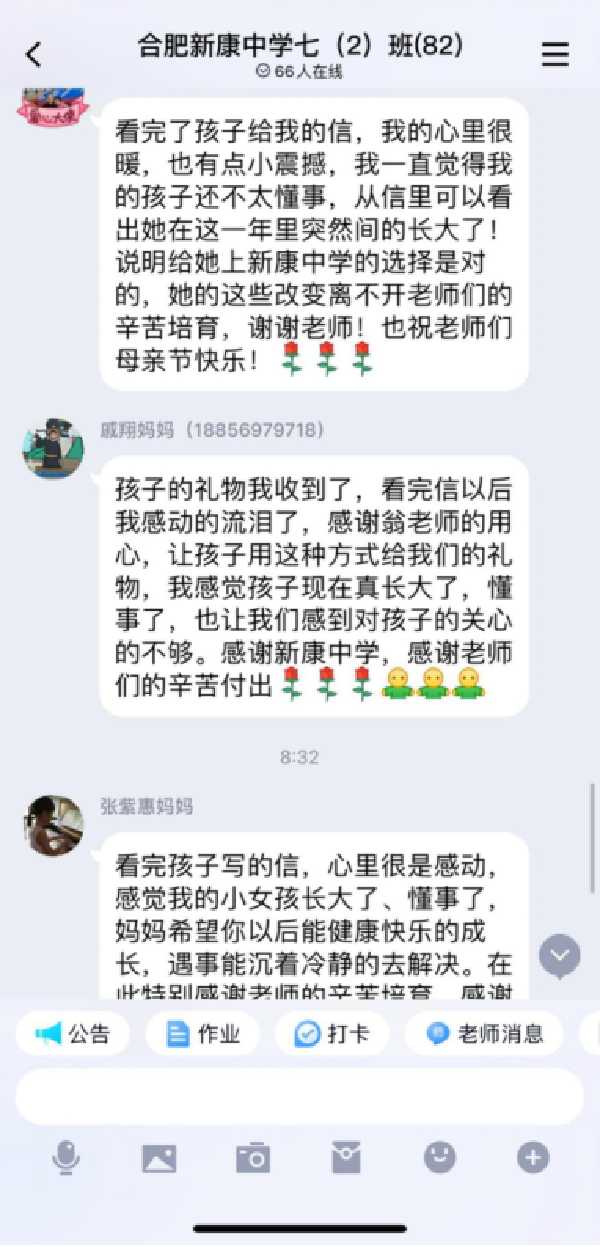Open the 公告 announcements chip

coord(72,1034)
